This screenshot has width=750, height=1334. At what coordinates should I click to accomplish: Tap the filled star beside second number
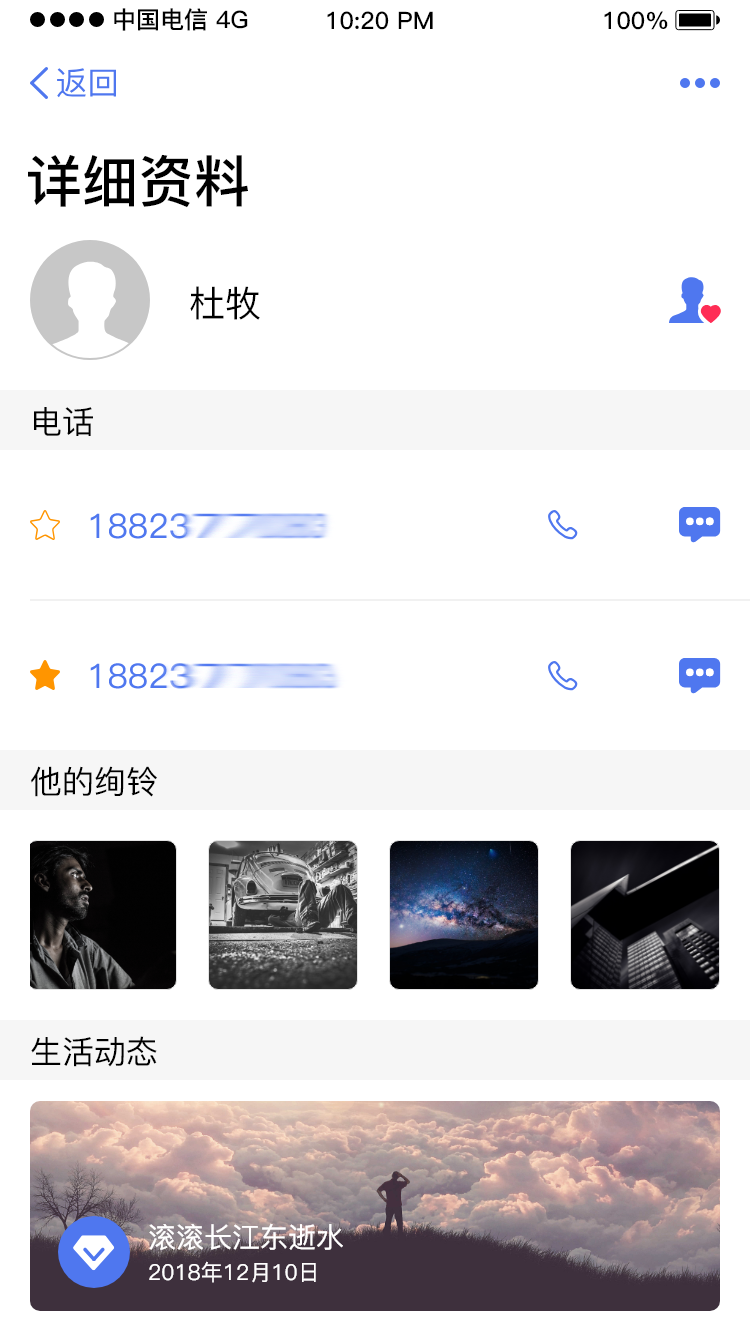click(45, 676)
